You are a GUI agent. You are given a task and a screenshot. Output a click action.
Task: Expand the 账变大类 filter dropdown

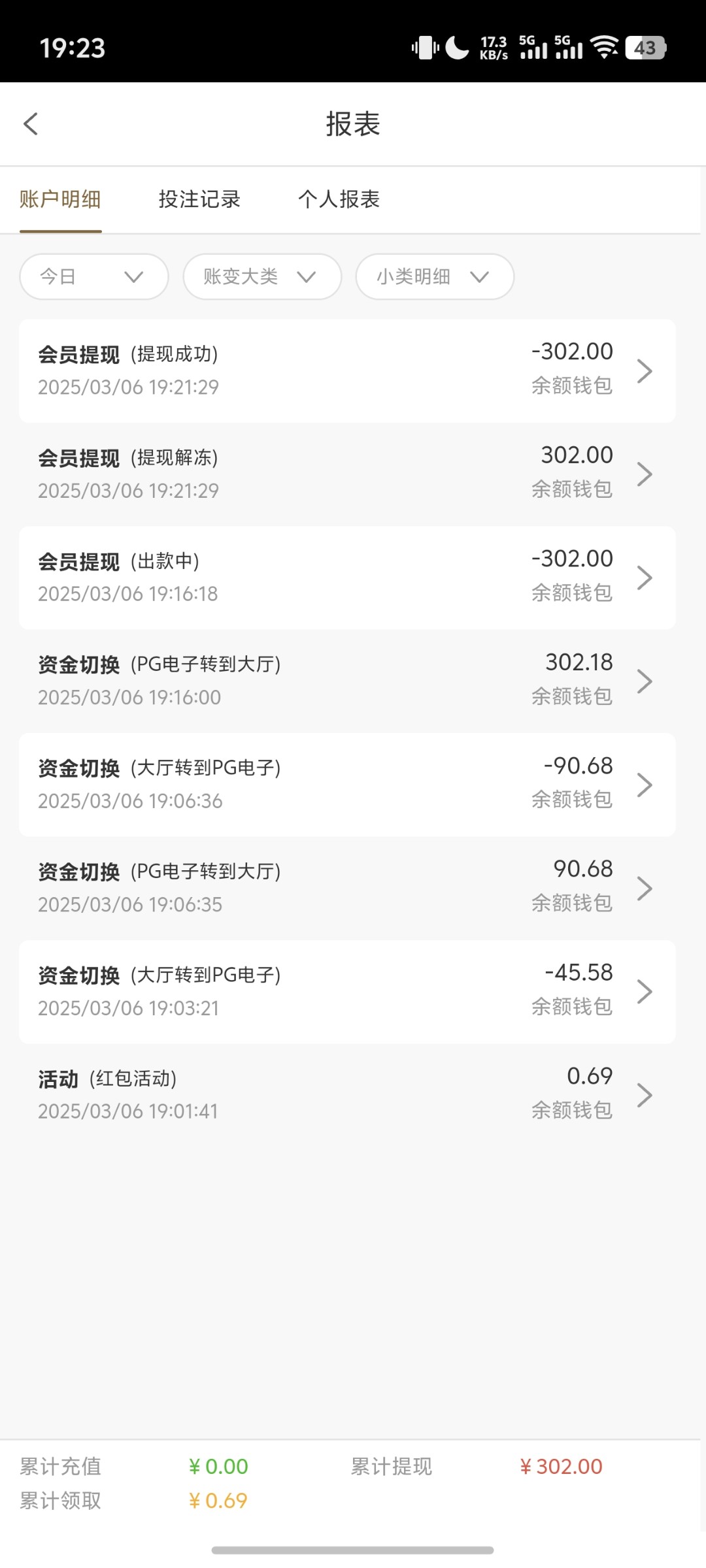(262, 276)
